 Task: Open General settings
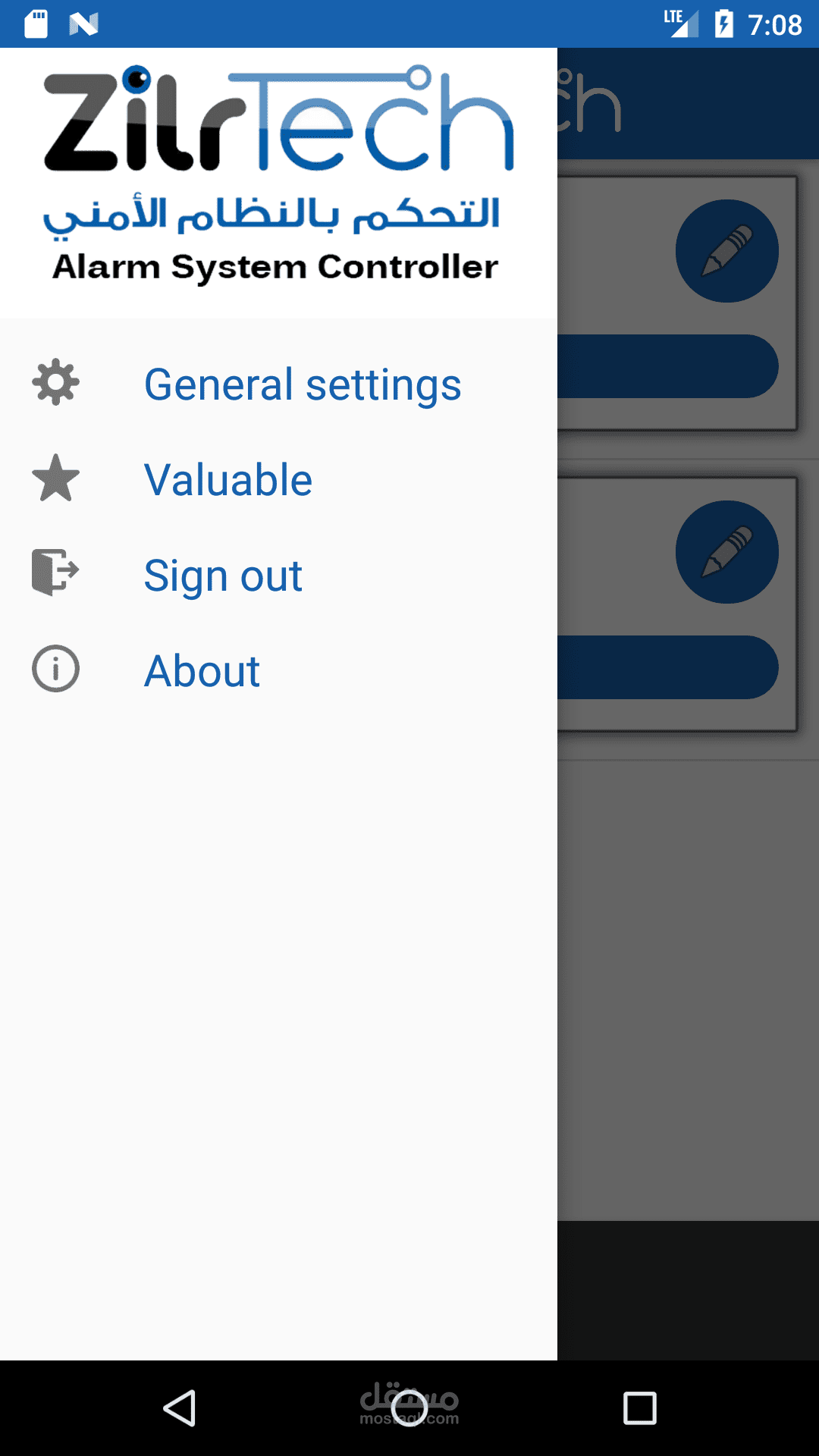302,384
